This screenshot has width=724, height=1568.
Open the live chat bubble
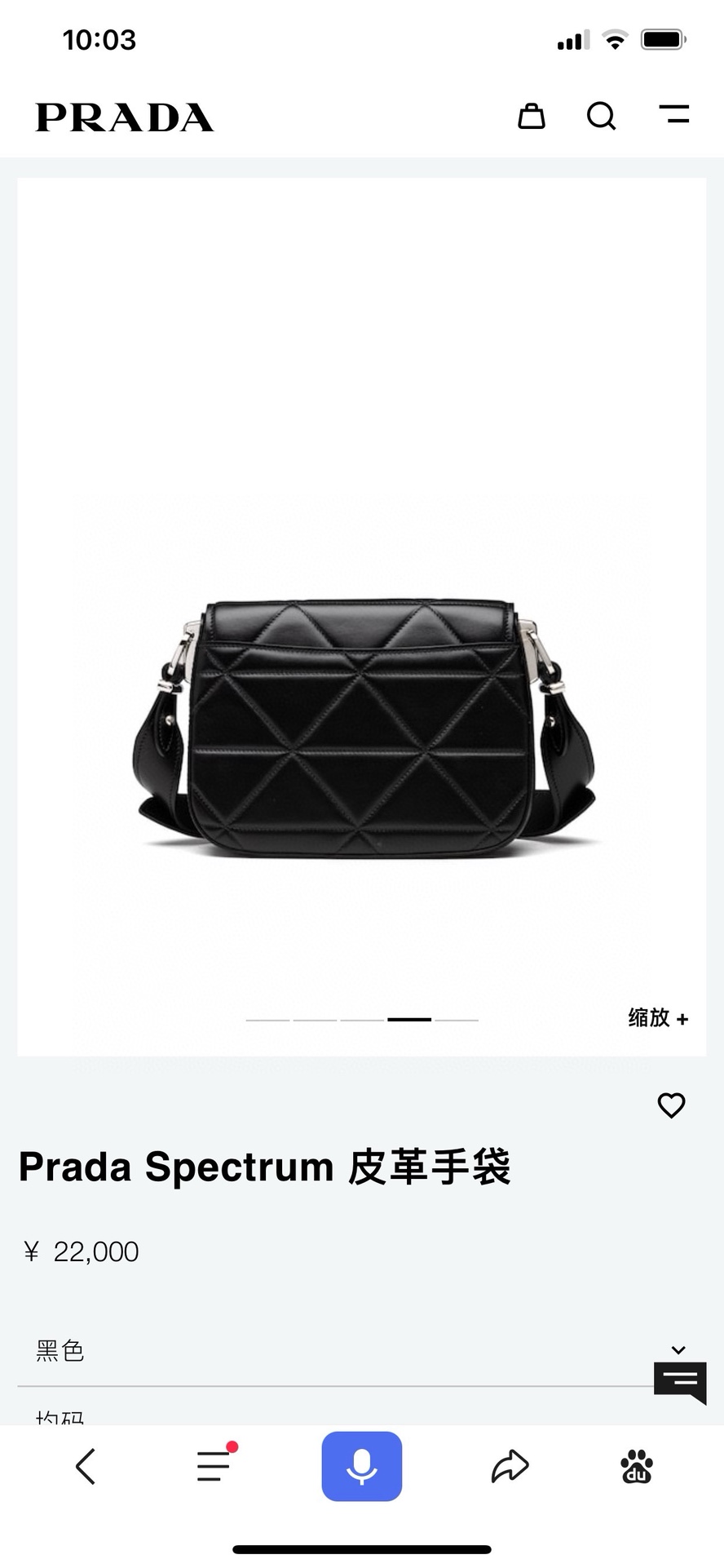[680, 1382]
